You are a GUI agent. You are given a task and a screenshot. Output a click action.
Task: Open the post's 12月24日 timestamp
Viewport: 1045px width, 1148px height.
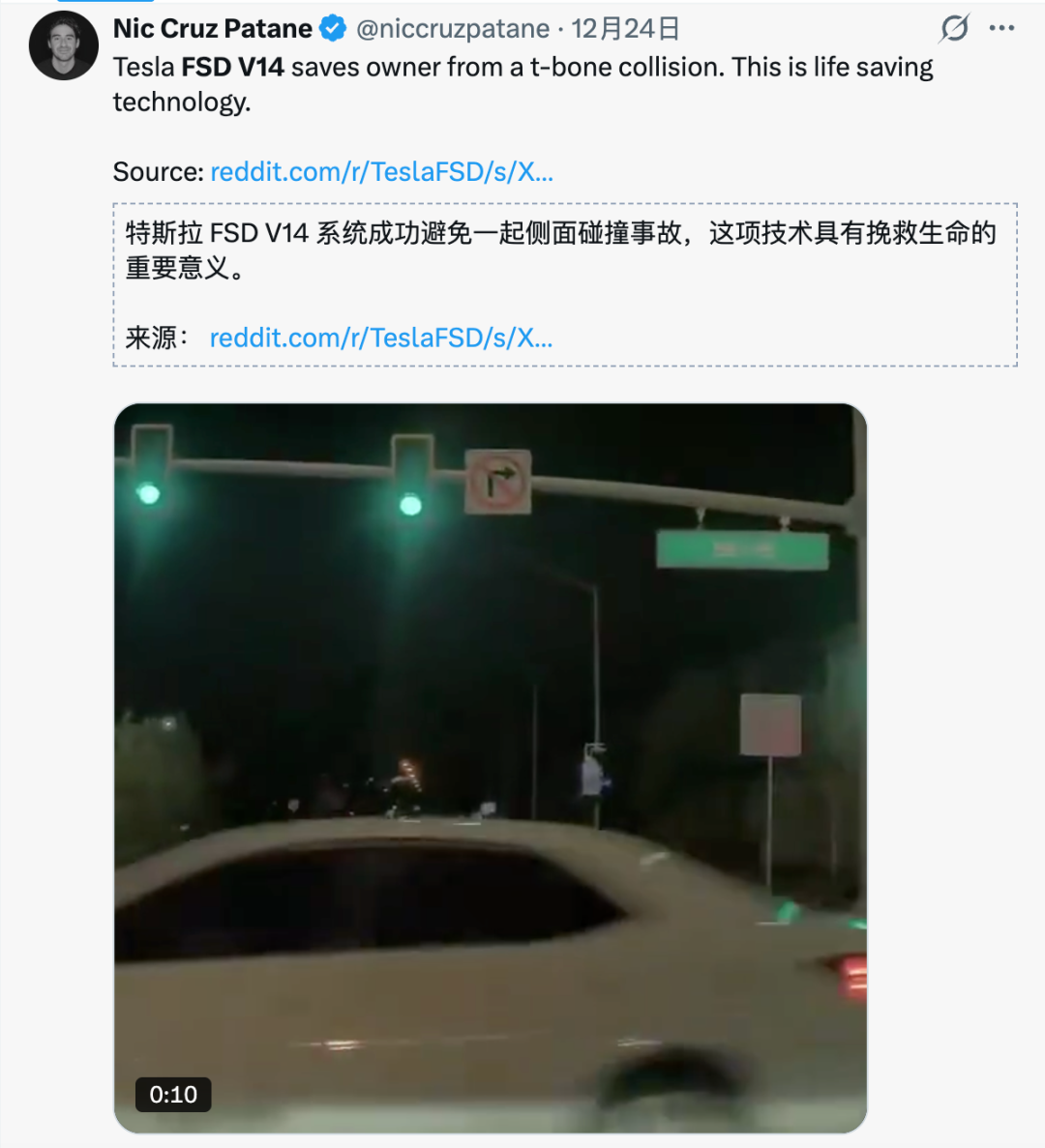tap(625, 29)
